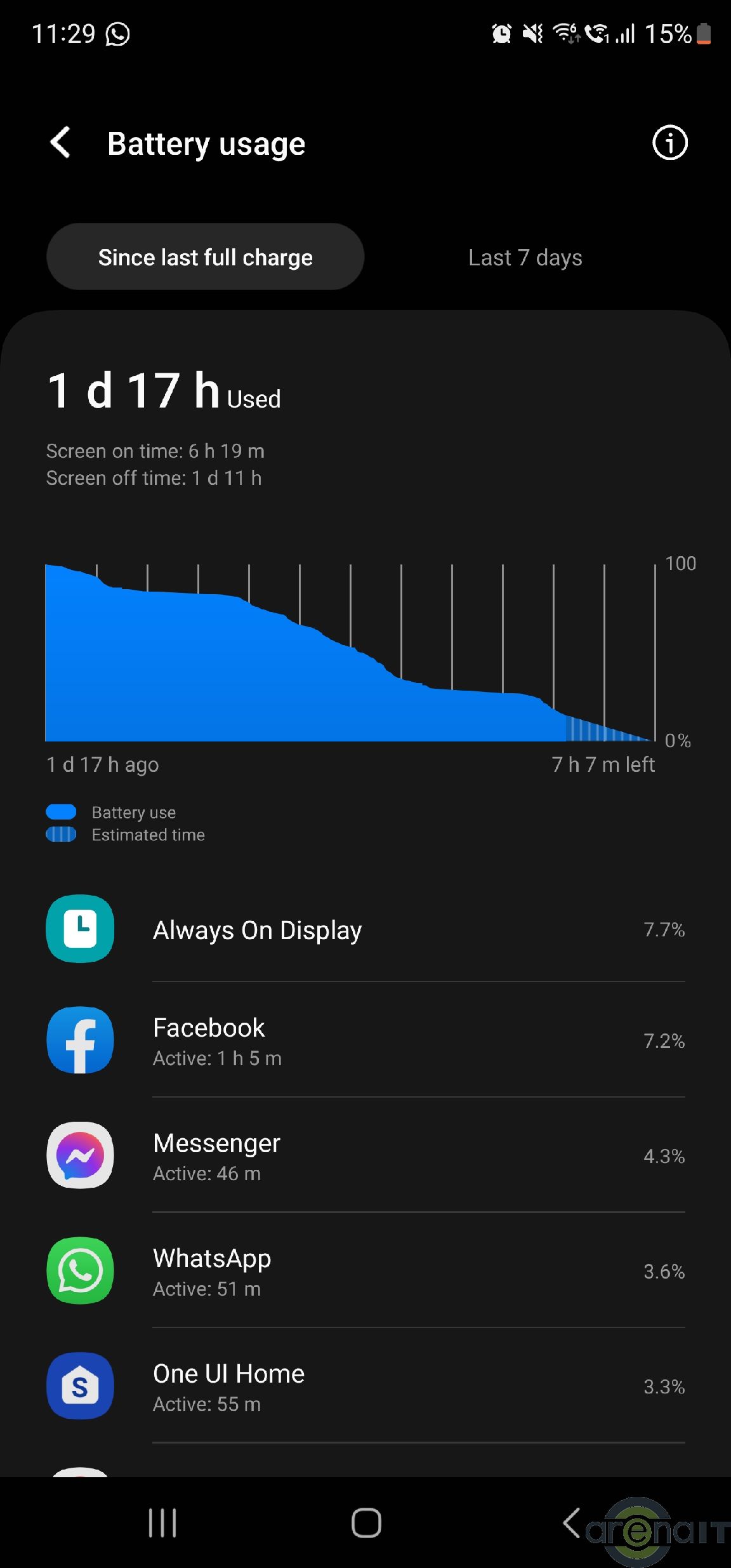731x1568 pixels.
Task: Go to the home screen
Action: pos(366,1523)
